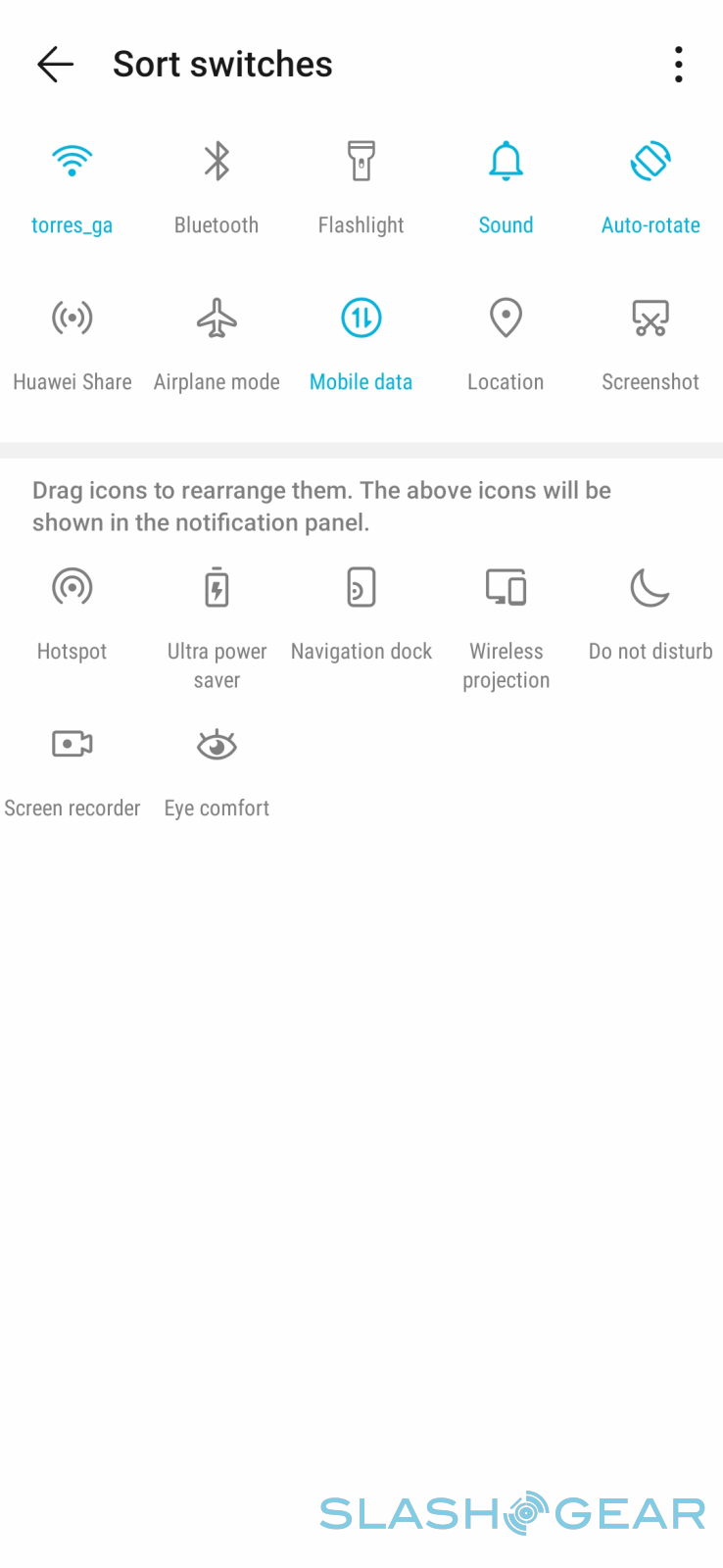Tap the Auto-rotate switch
723x1568 pixels.
pos(651,162)
